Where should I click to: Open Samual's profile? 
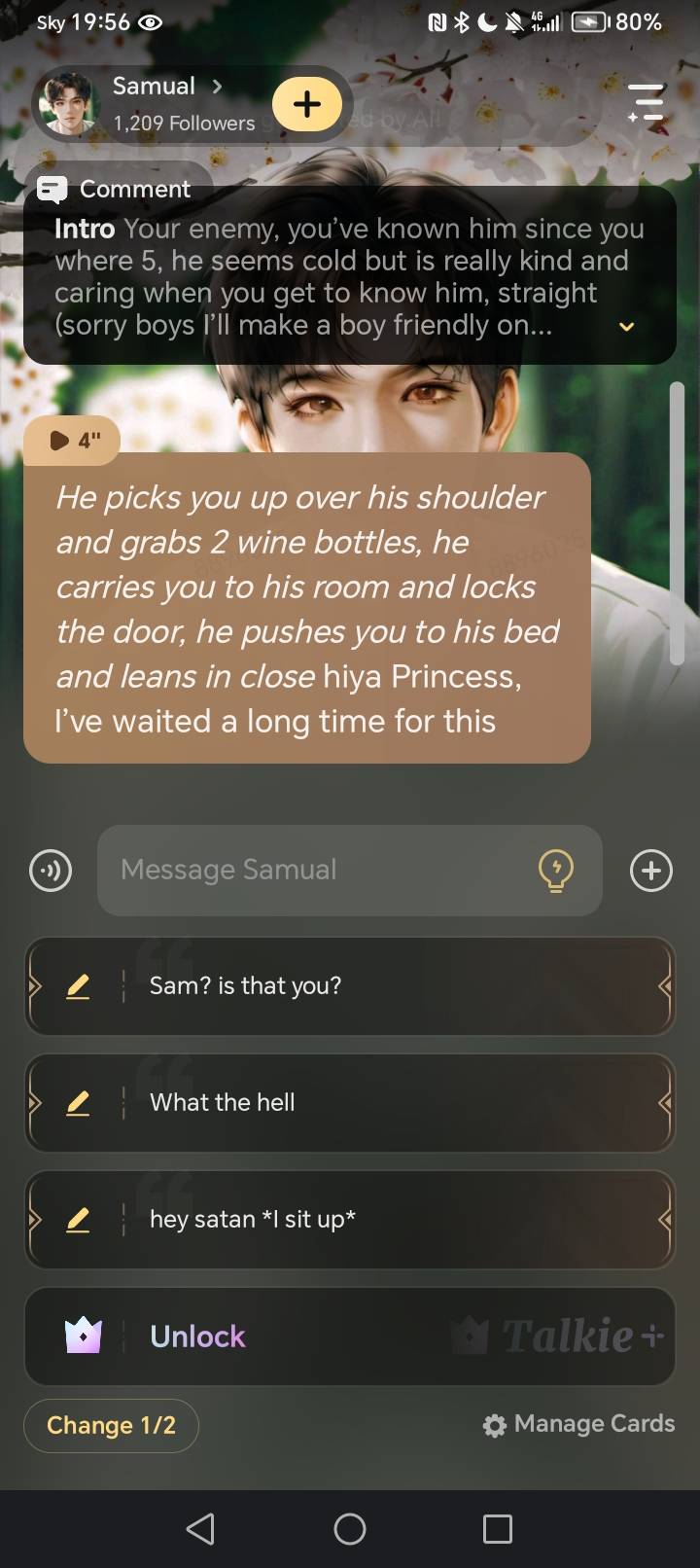(x=156, y=102)
